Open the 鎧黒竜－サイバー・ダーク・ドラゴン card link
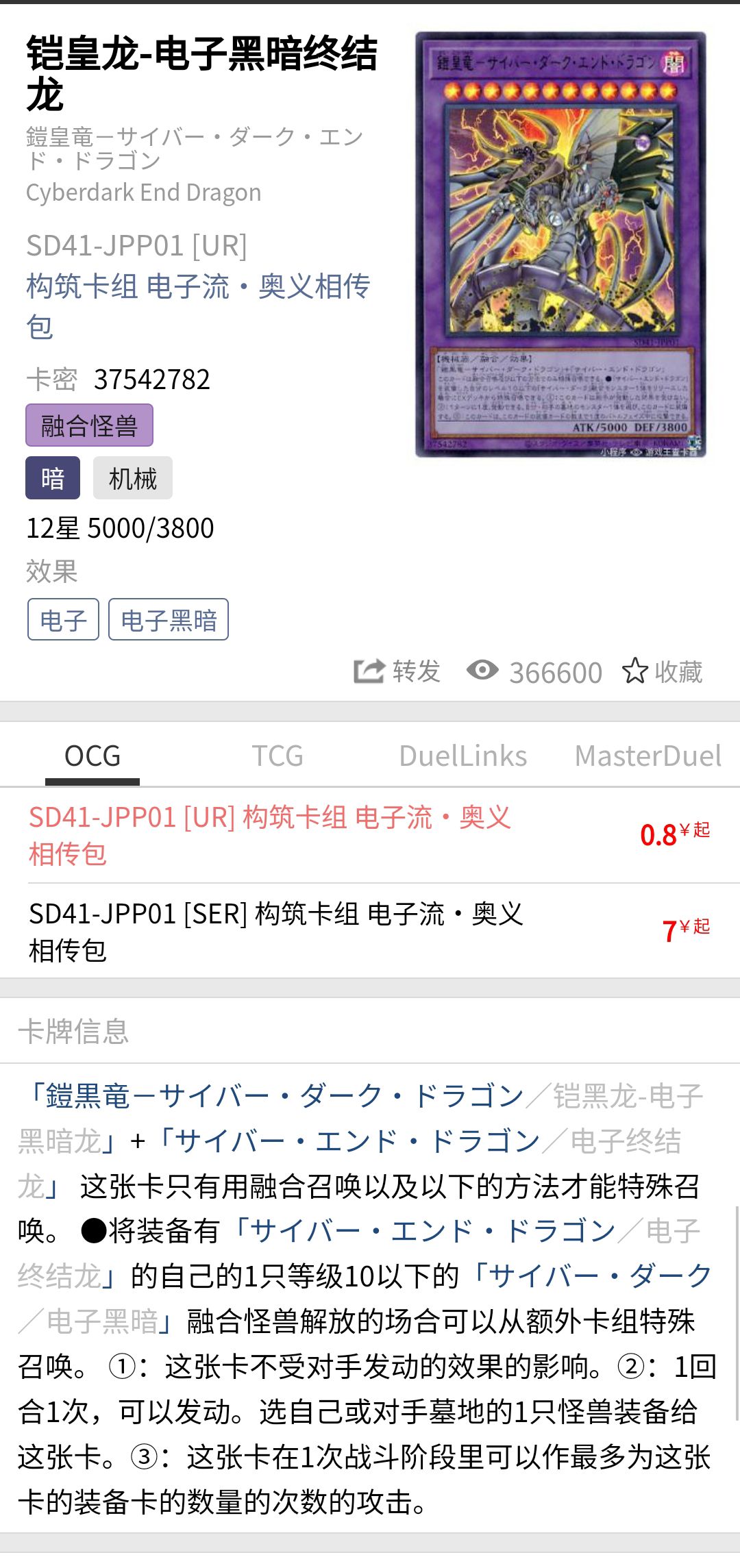Viewport: 740px width, 1568px height. click(x=274, y=1096)
